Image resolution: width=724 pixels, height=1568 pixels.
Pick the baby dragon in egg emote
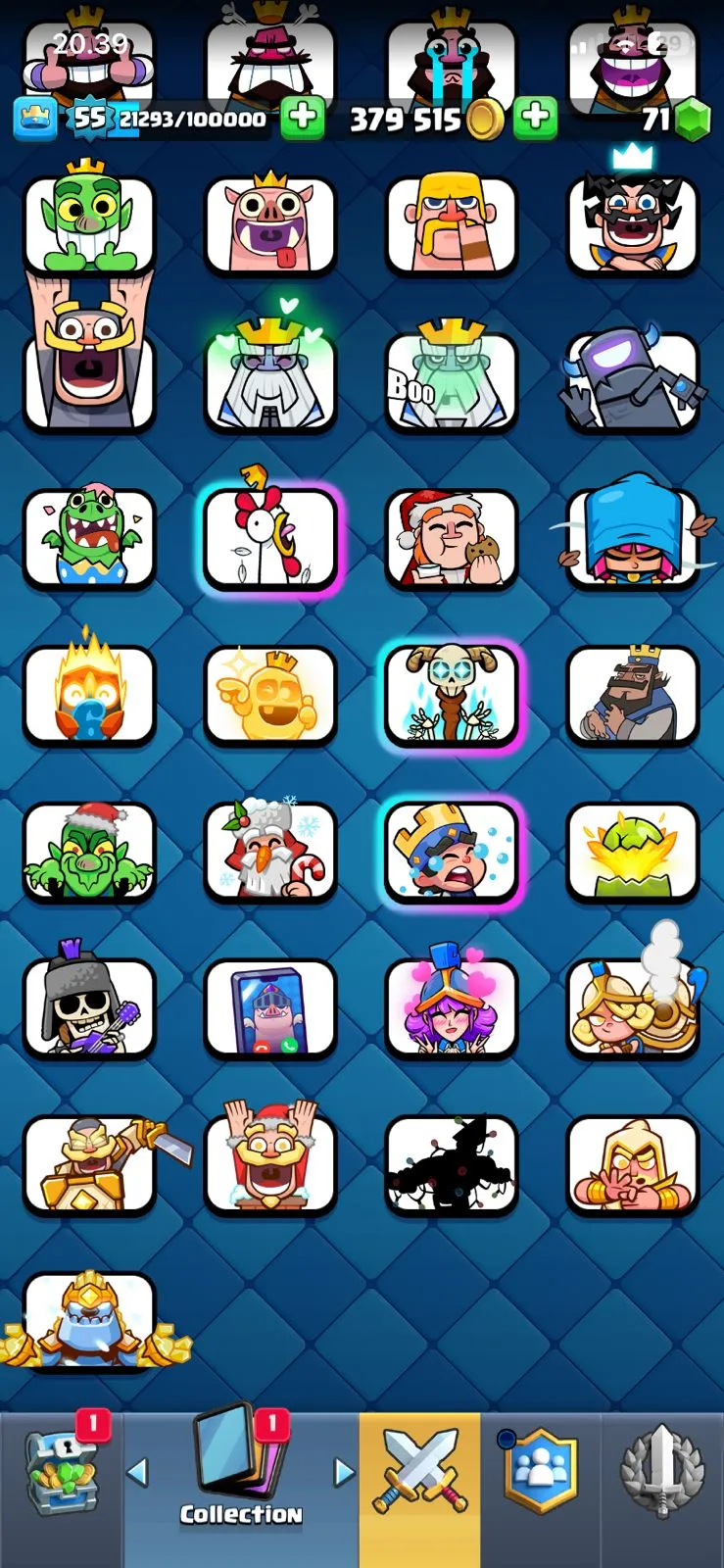89,538
